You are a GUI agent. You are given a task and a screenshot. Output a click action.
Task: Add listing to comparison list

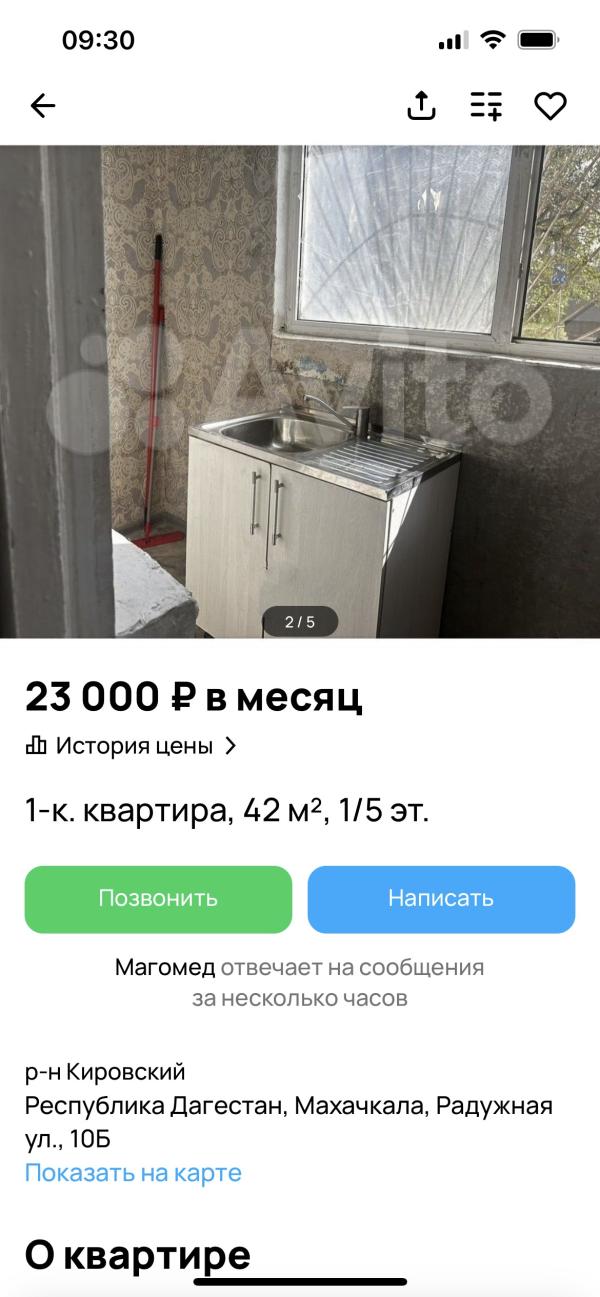point(487,105)
